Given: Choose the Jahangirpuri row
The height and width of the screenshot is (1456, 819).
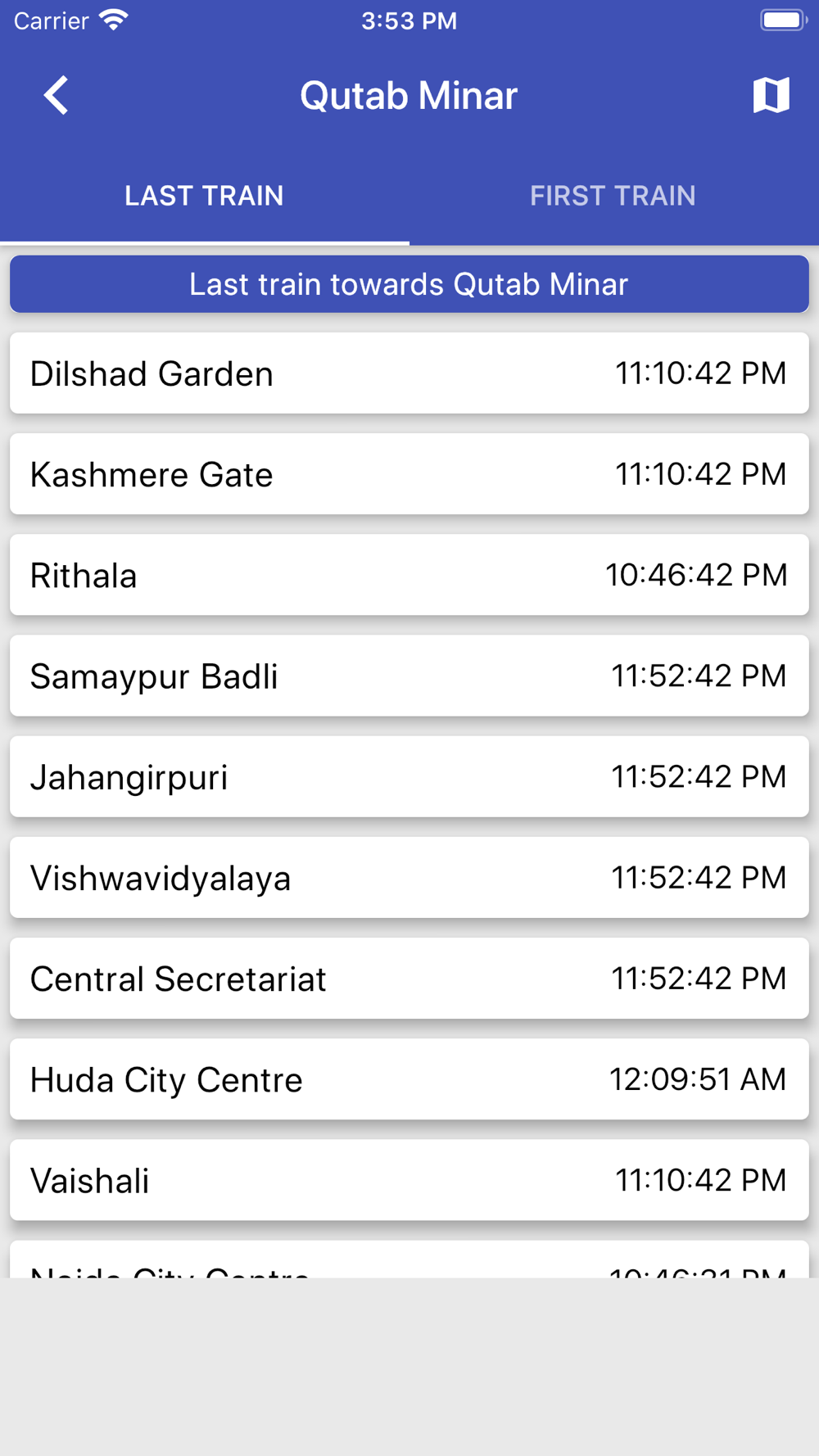Looking at the screenshot, I should 409,776.
